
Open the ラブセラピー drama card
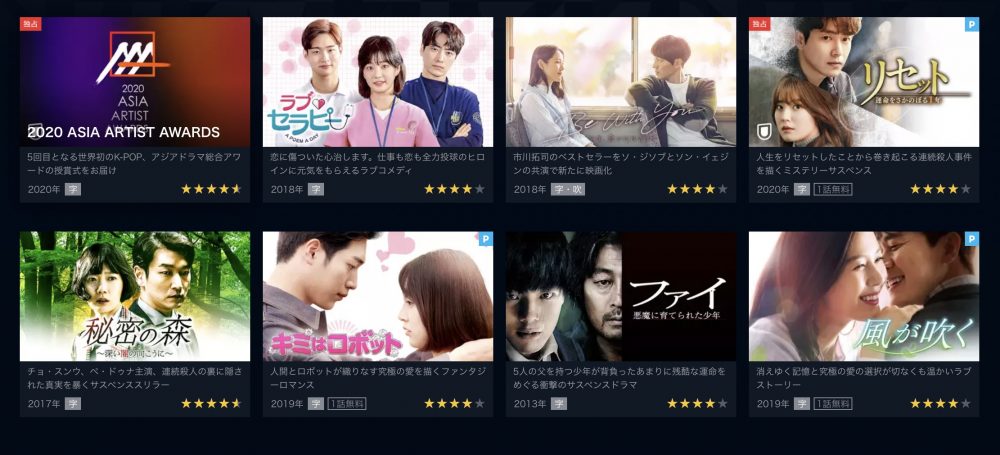point(378,82)
